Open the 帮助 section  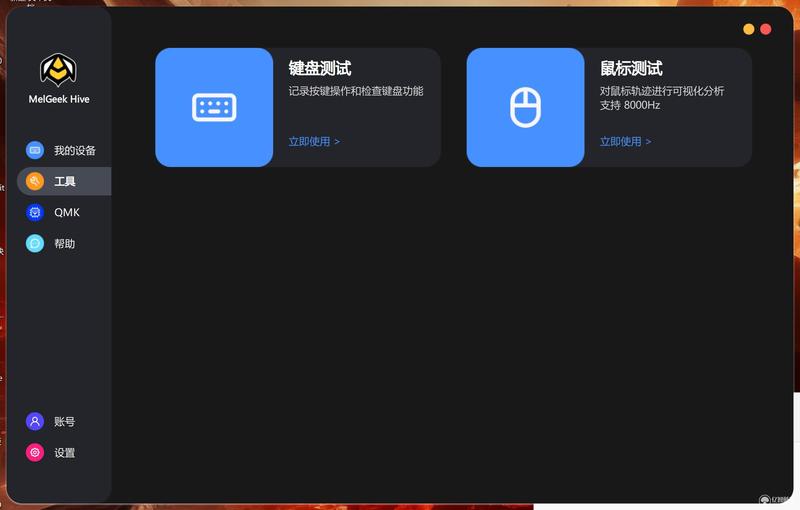pos(63,243)
